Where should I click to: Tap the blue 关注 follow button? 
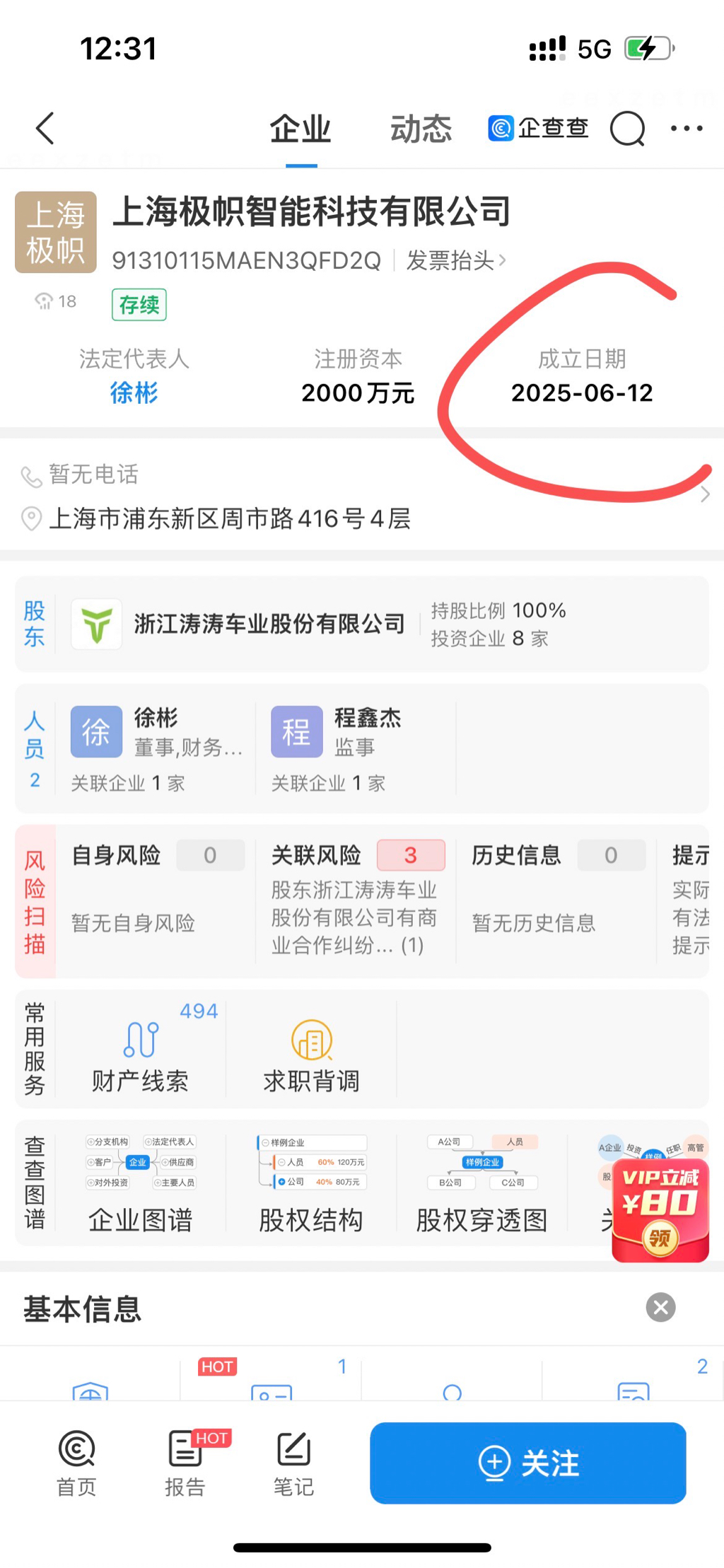click(x=527, y=1463)
